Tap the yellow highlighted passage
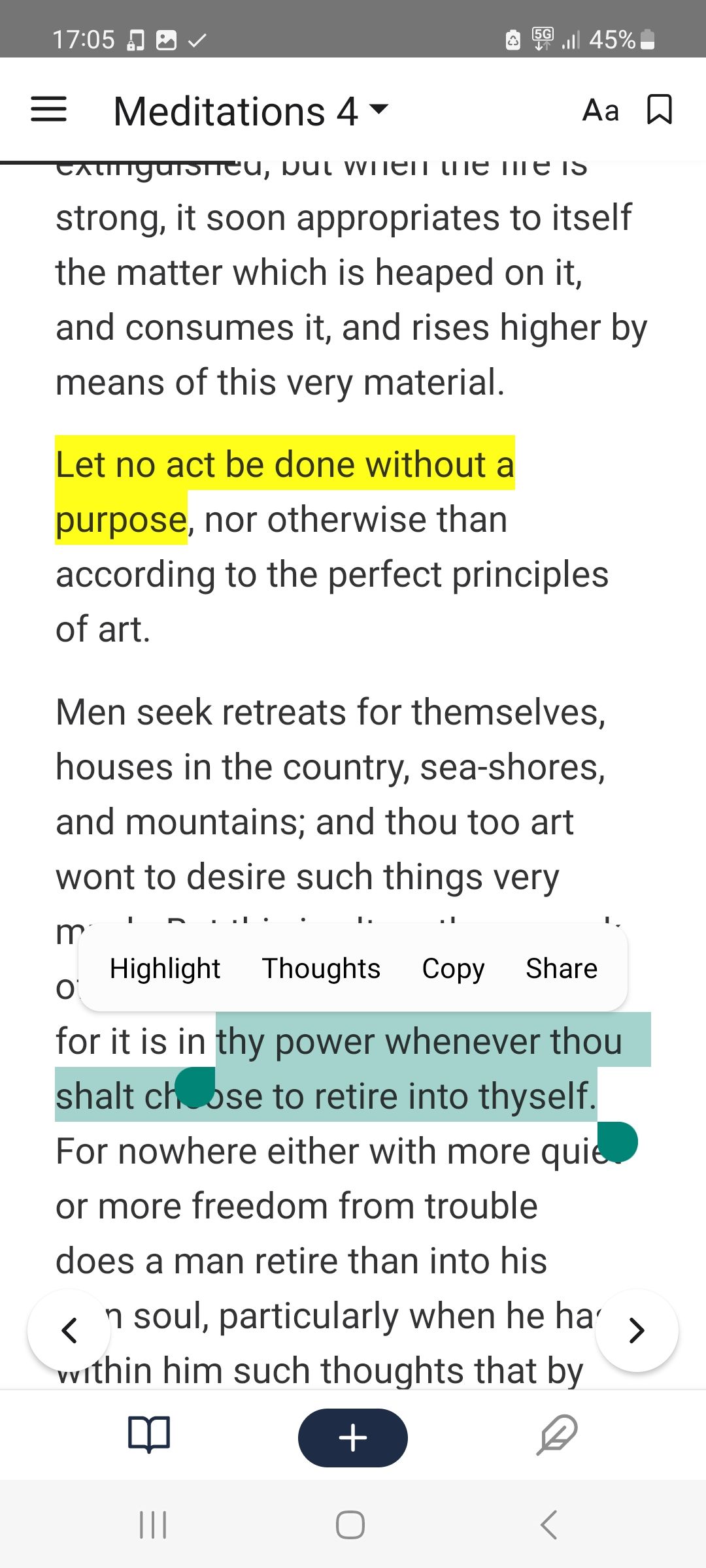The width and height of the screenshot is (706, 1568). pyautogui.click(x=284, y=465)
